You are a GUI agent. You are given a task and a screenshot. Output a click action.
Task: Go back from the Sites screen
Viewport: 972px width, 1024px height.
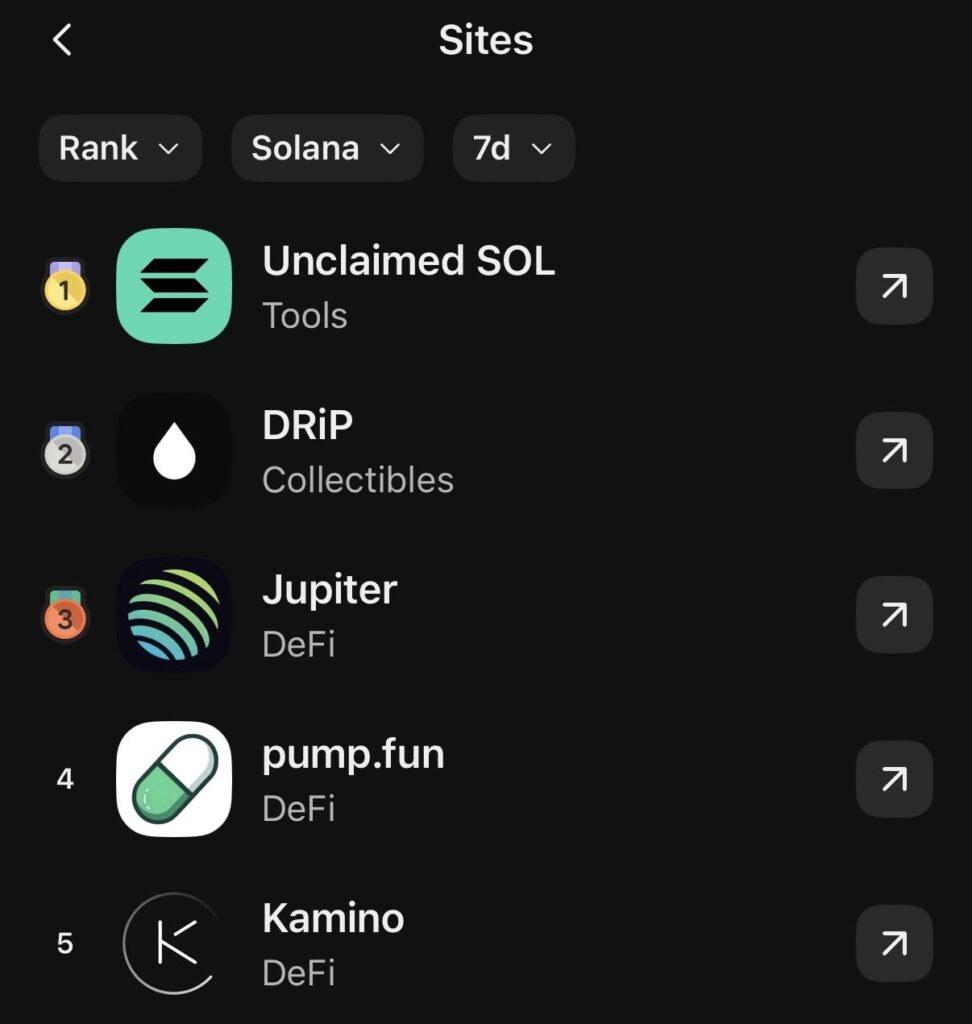62,41
